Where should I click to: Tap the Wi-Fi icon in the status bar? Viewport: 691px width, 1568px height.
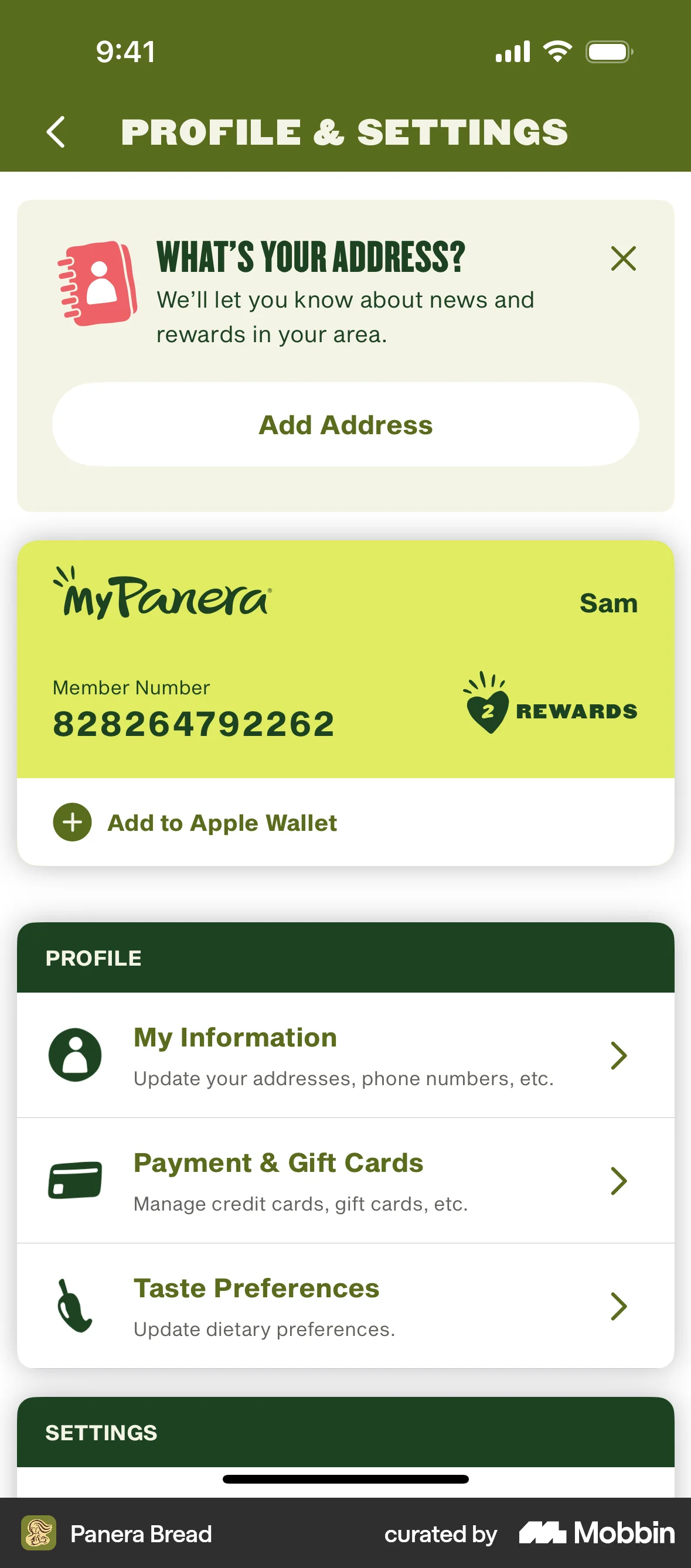coord(556,51)
